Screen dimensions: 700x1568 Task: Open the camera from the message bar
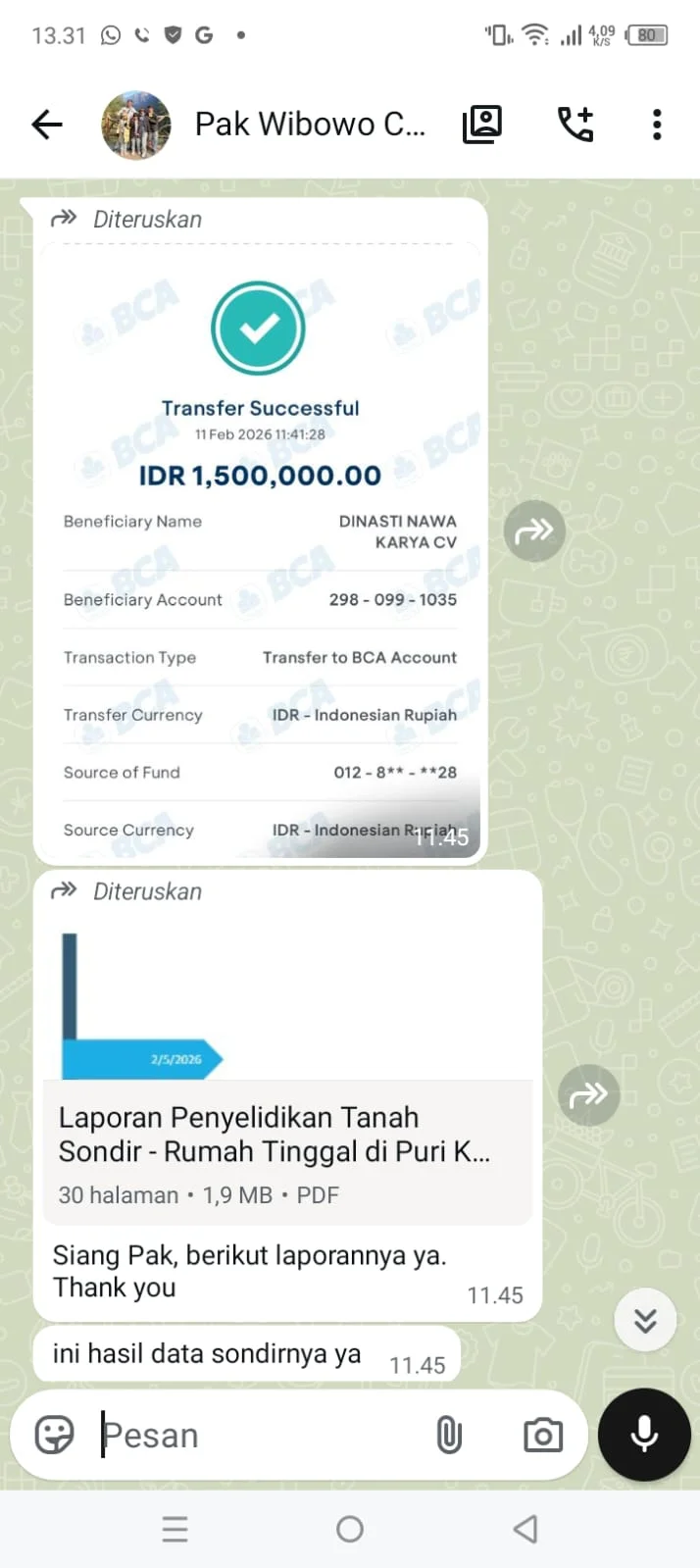point(542,1435)
